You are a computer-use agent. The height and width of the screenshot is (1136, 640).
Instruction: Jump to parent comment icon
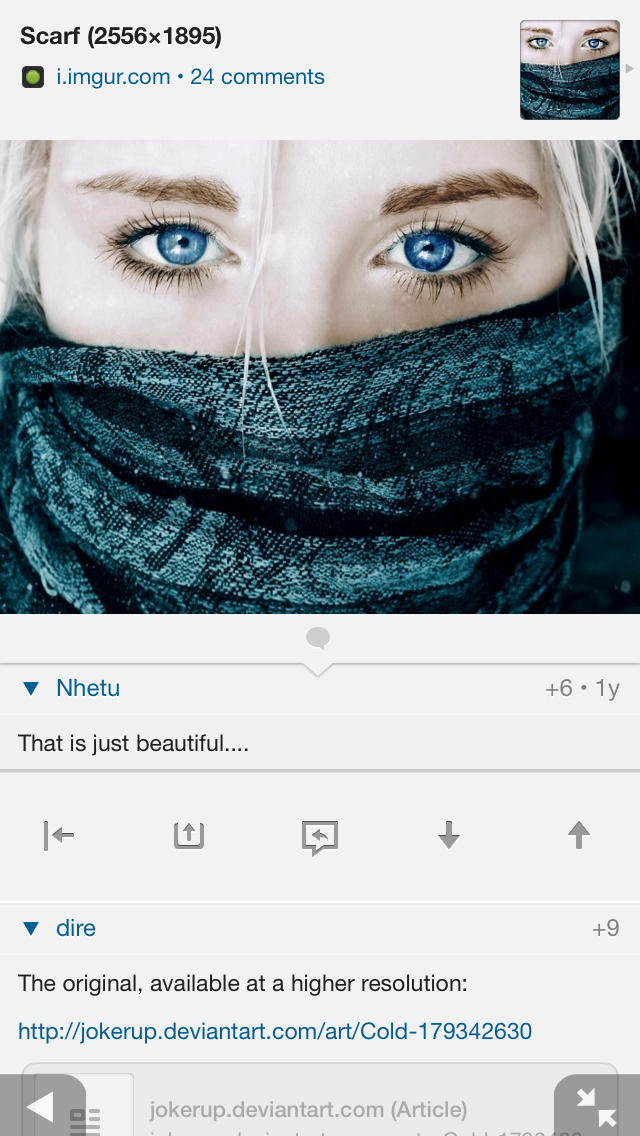(59, 835)
